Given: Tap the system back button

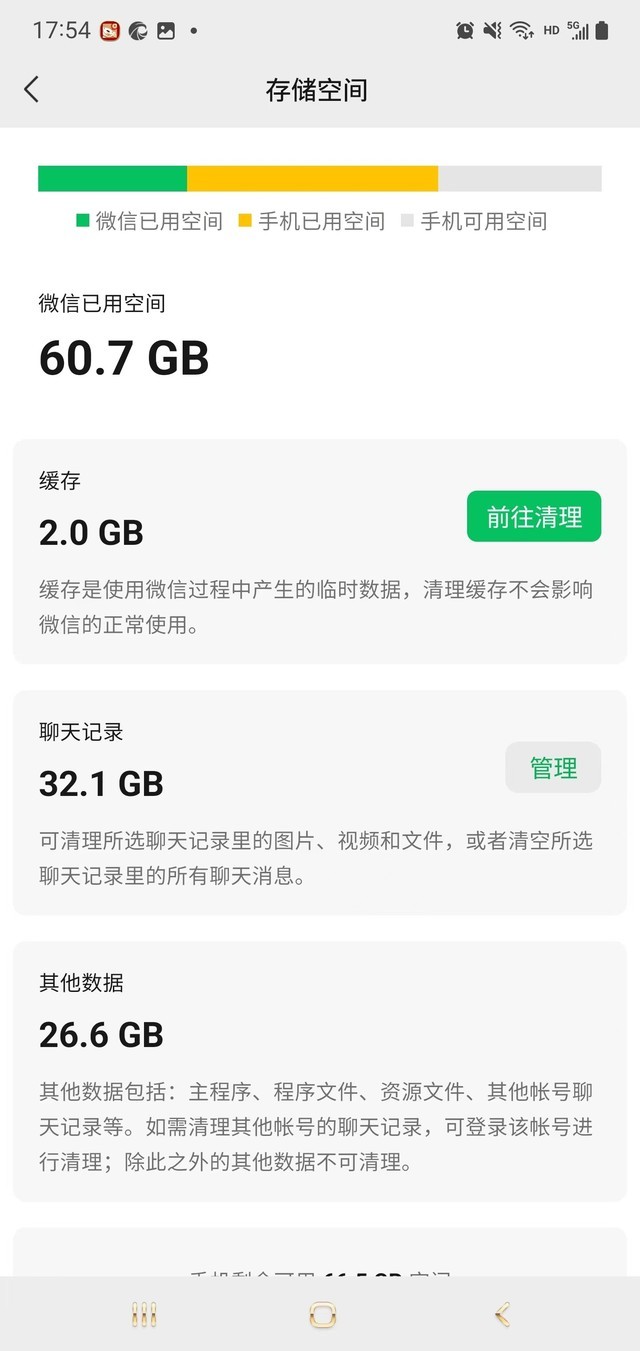Looking at the screenshot, I should point(502,1314).
